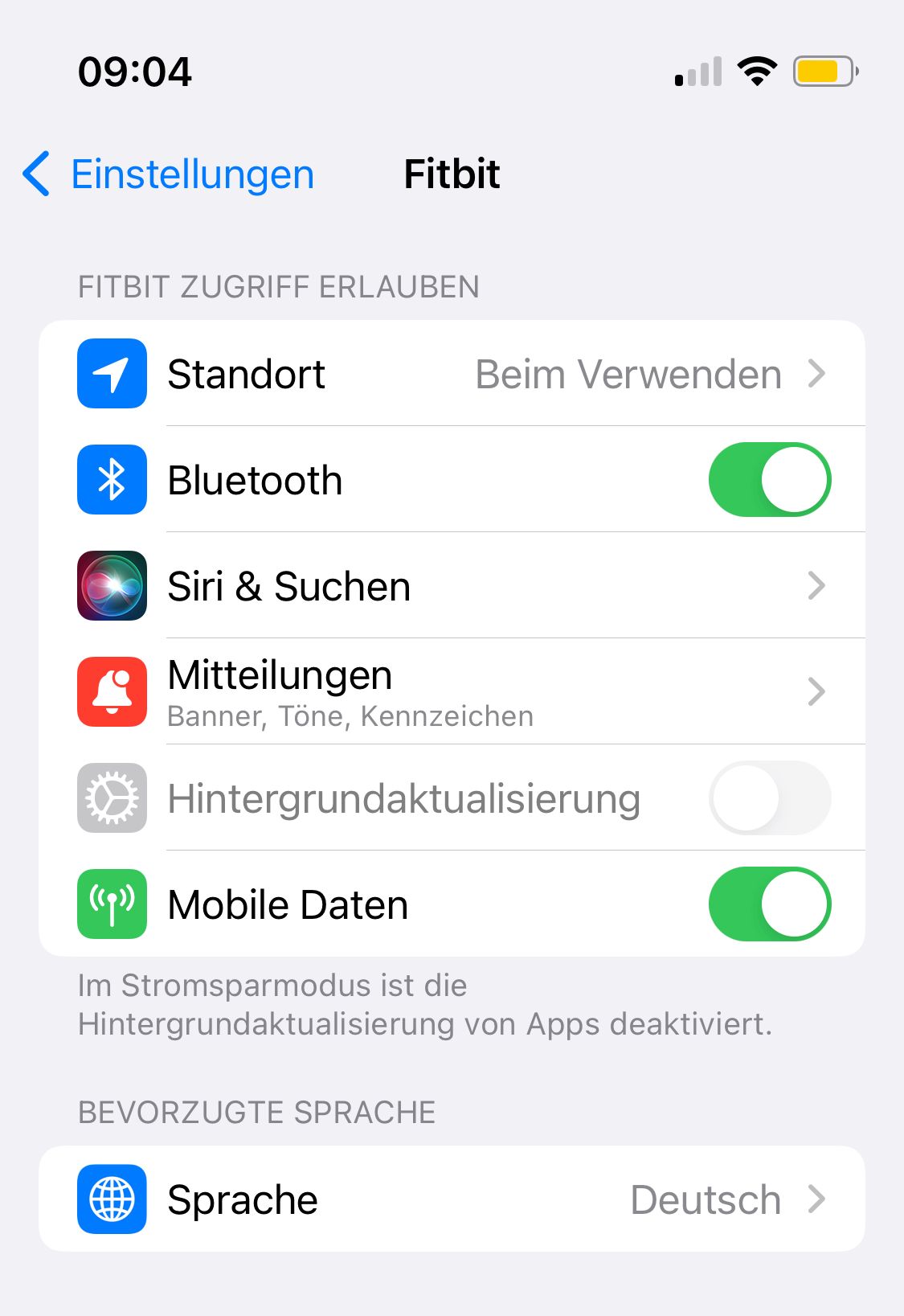
Task: Go back to Einstellungen
Action: tap(169, 174)
